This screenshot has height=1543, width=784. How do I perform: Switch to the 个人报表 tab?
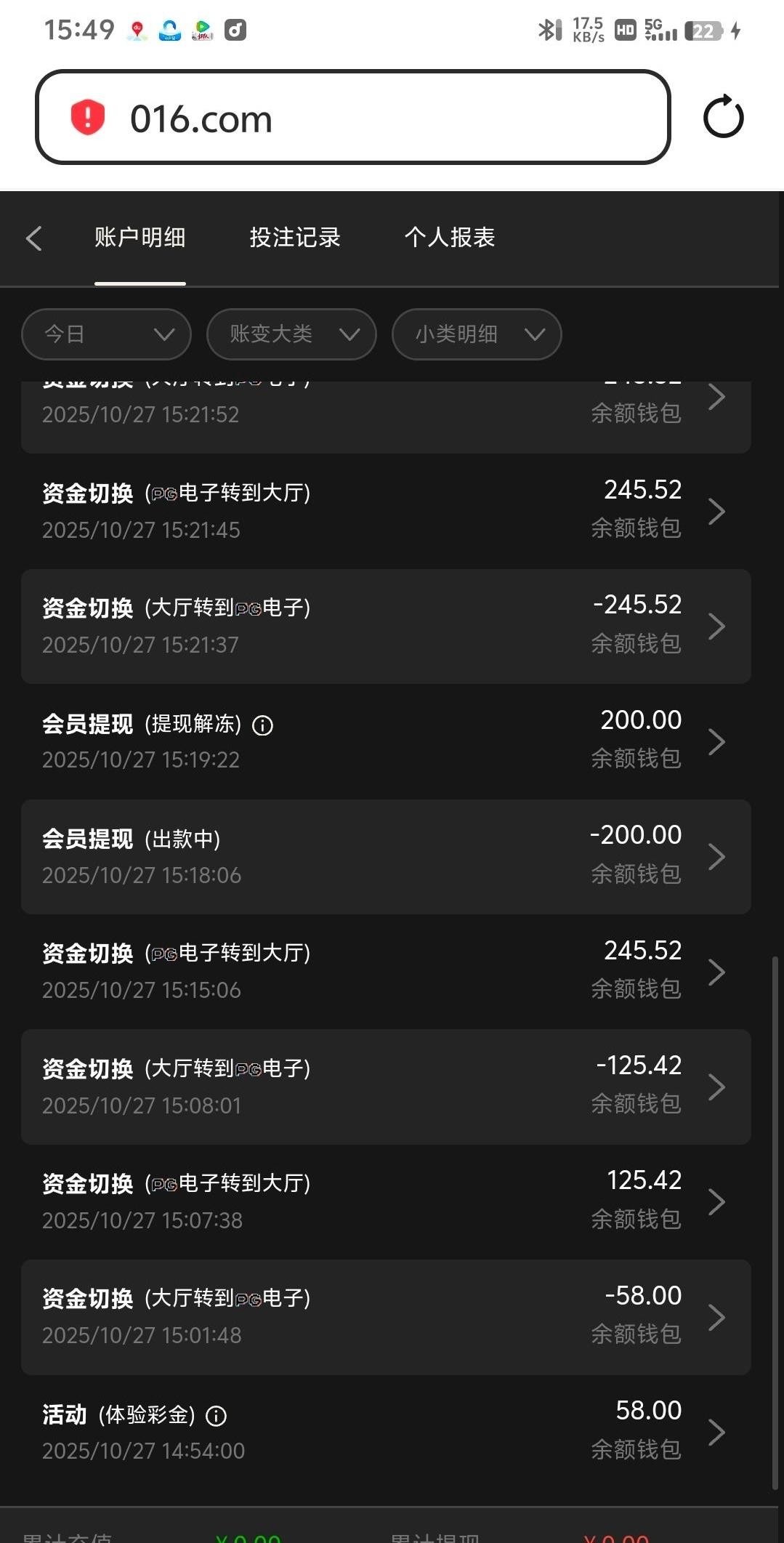pos(450,238)
